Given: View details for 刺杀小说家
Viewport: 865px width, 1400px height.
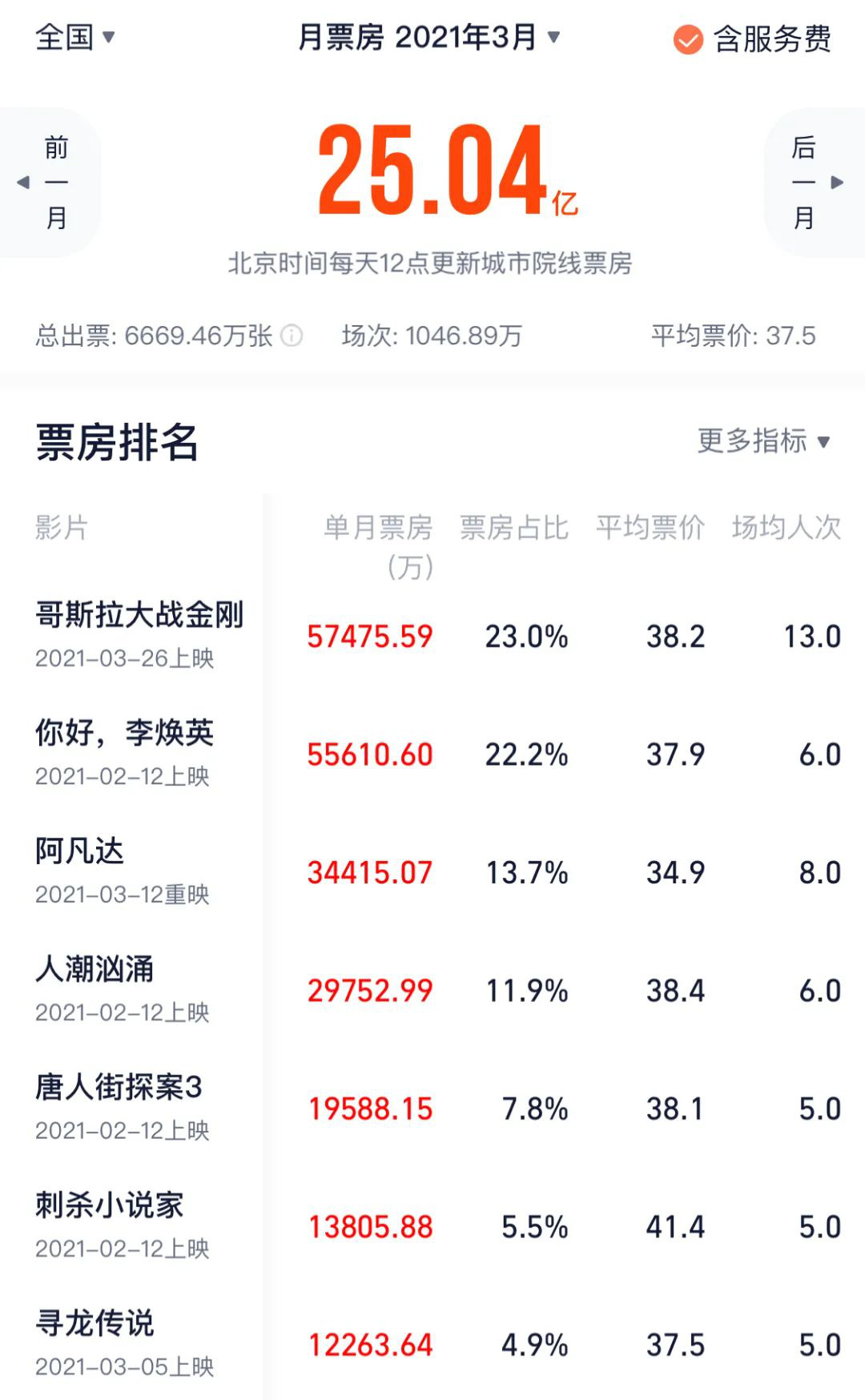Looking at the screenshot, I should (432, 1226).
